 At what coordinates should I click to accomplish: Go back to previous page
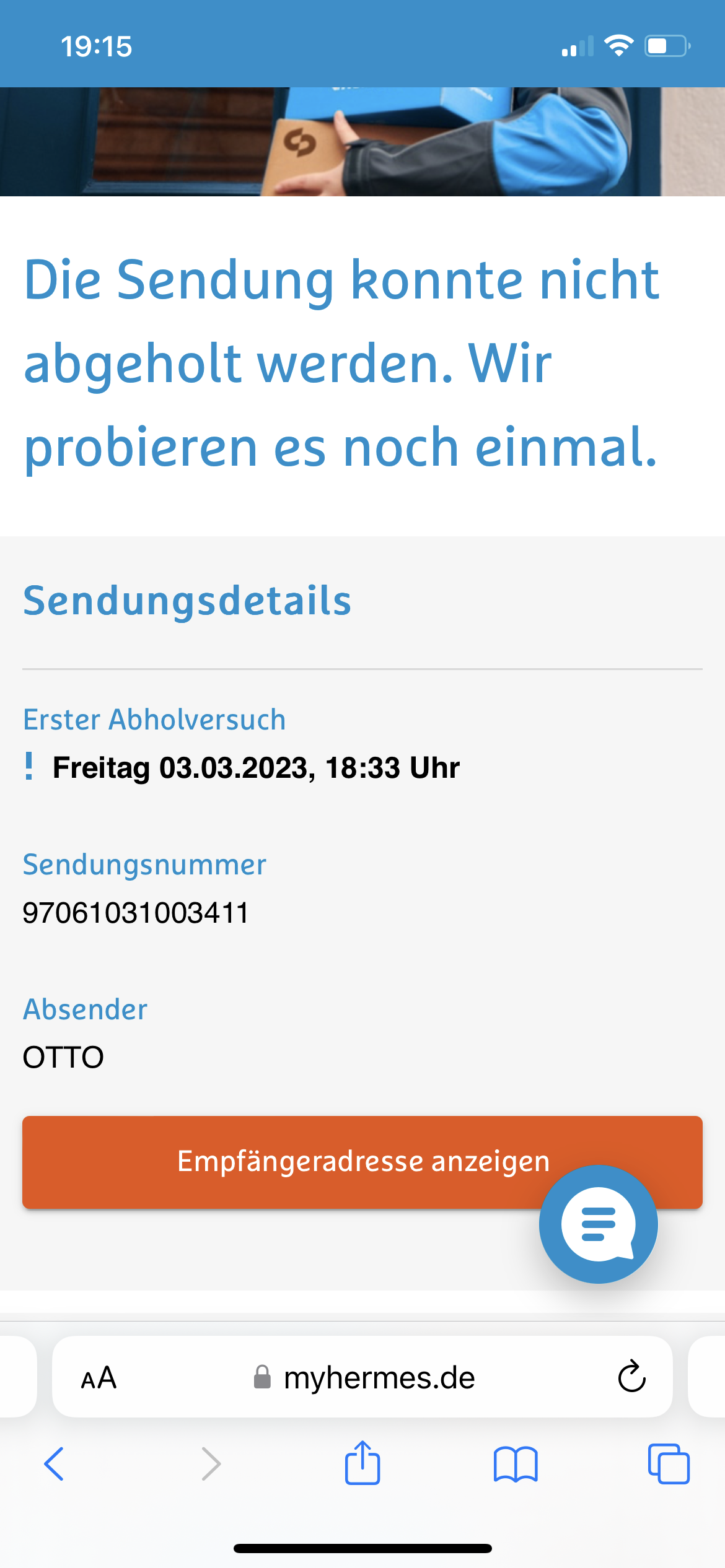click(54, 1464)
